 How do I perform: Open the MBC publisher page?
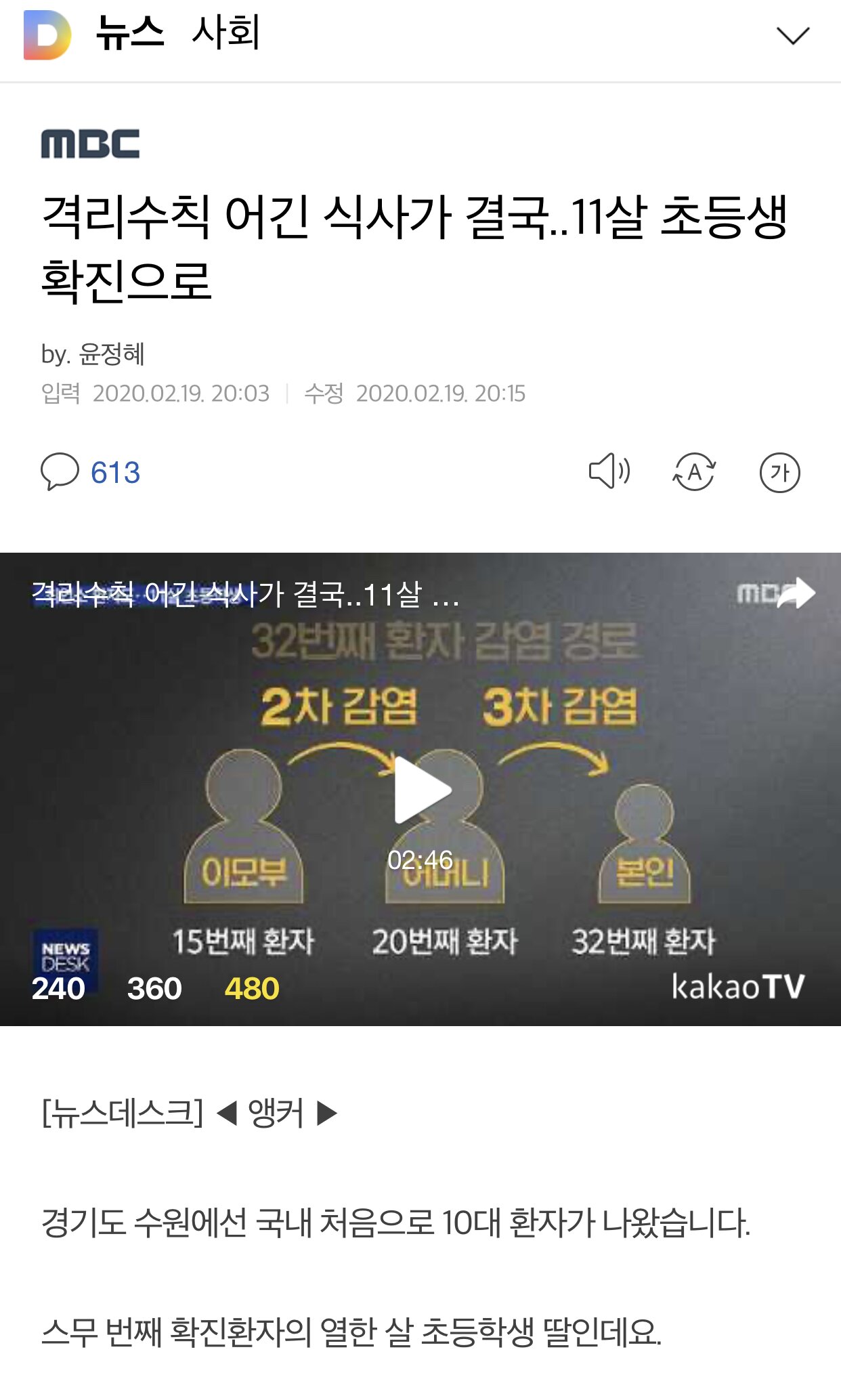pyautogui.click(x=90, y=144)
